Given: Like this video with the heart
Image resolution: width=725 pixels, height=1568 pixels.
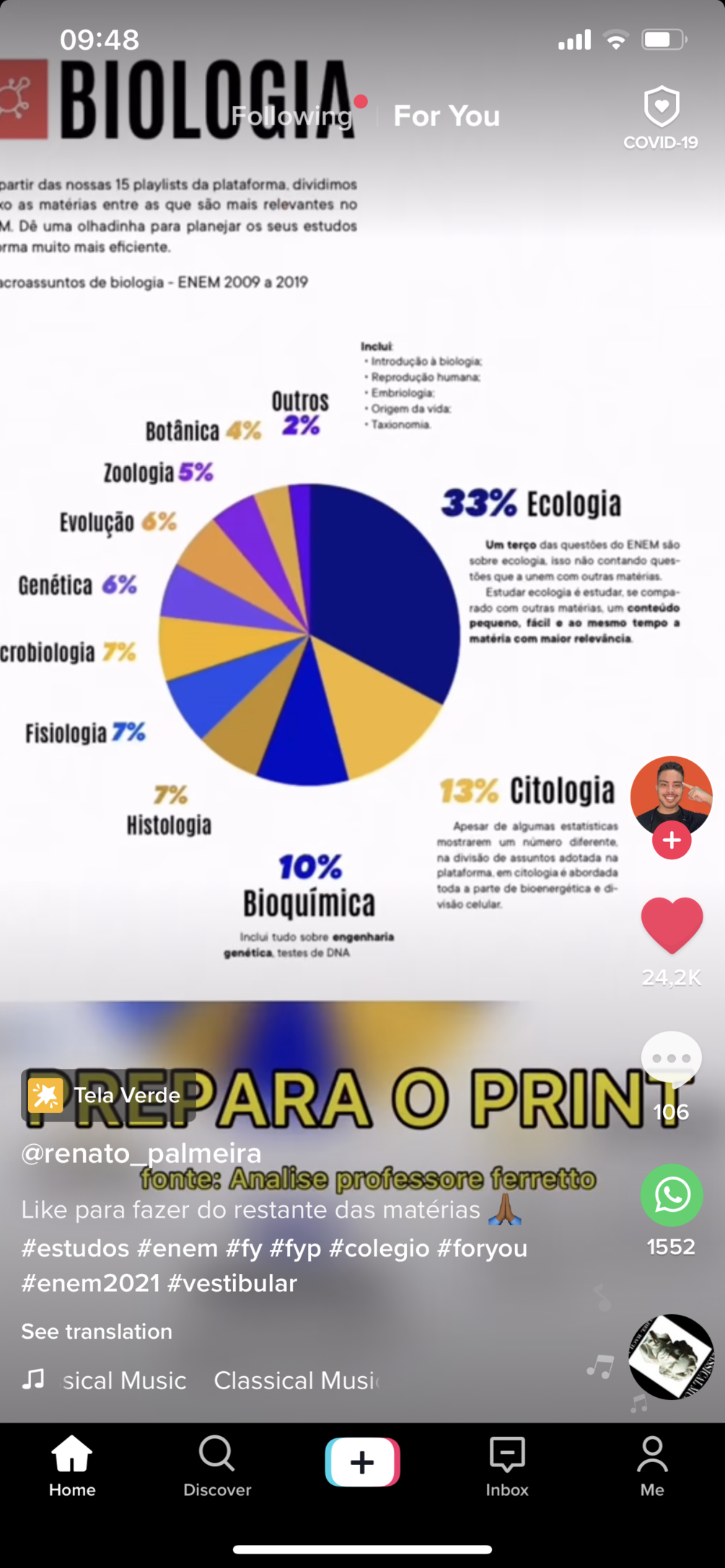Looking at the screenshot, I should click(x=672, y=925).
